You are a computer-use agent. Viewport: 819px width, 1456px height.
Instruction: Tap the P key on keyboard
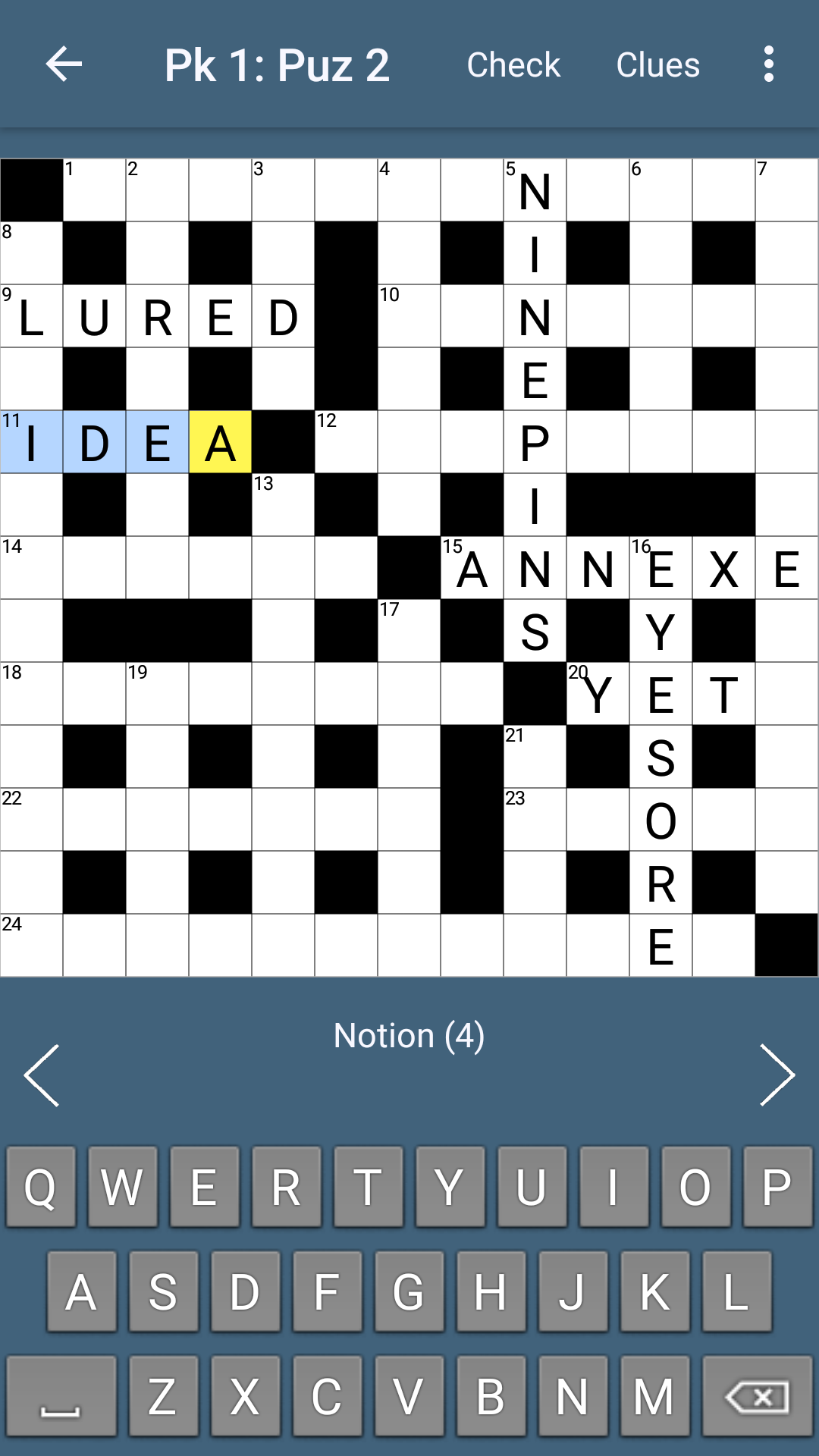(x=777, y=1187)
